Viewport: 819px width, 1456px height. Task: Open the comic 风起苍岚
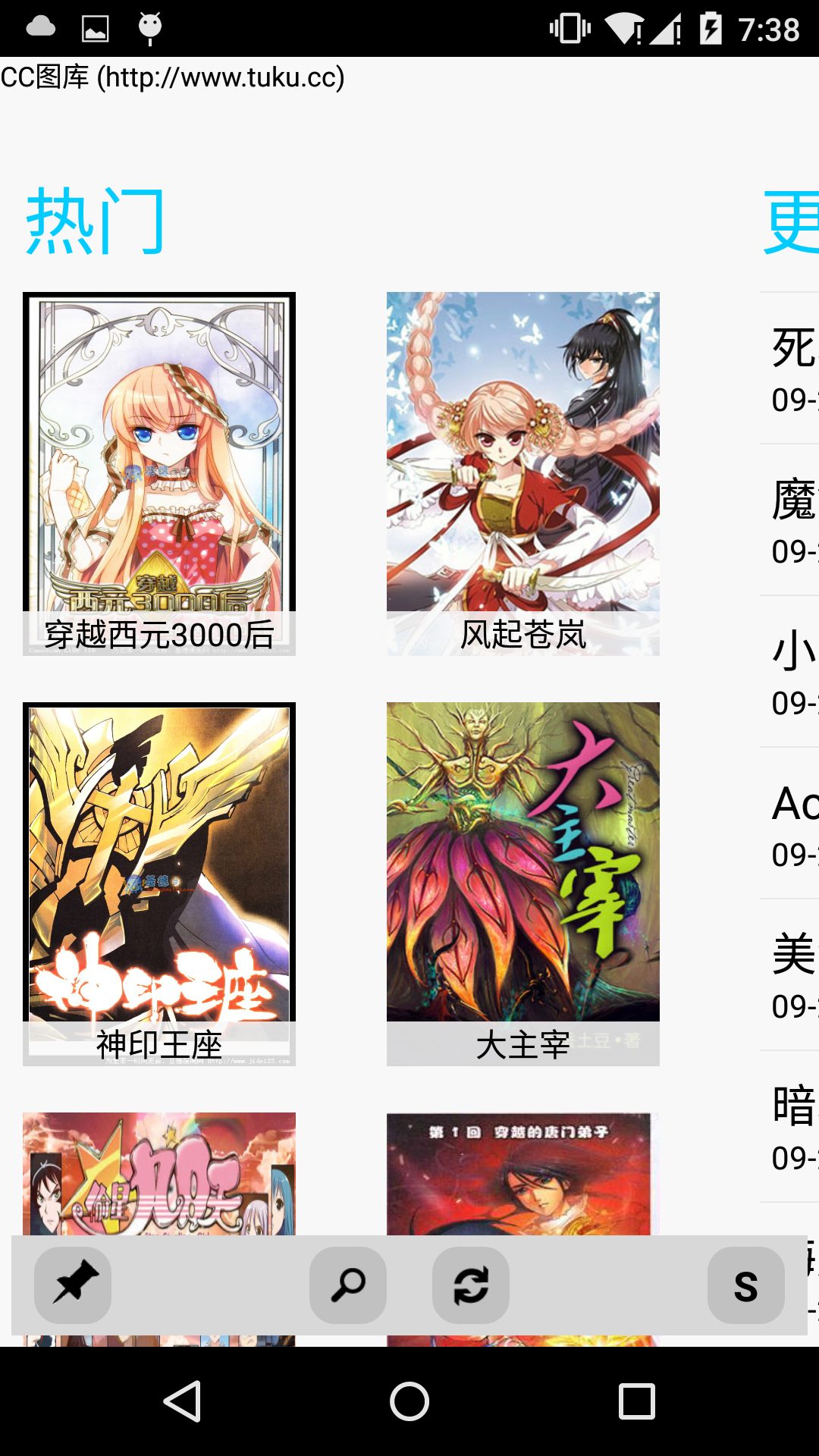[x=523, y=473]
